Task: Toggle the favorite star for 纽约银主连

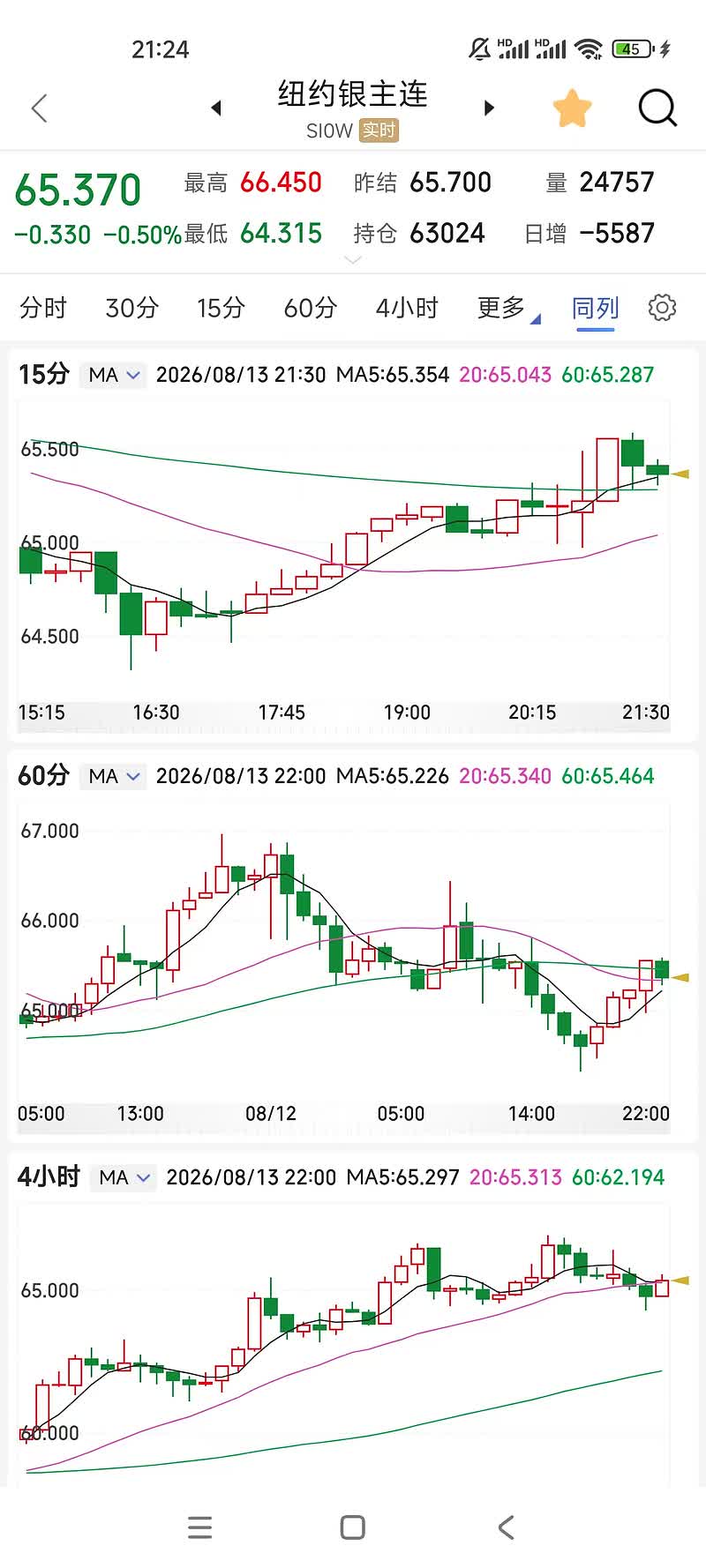Action: 572,108
